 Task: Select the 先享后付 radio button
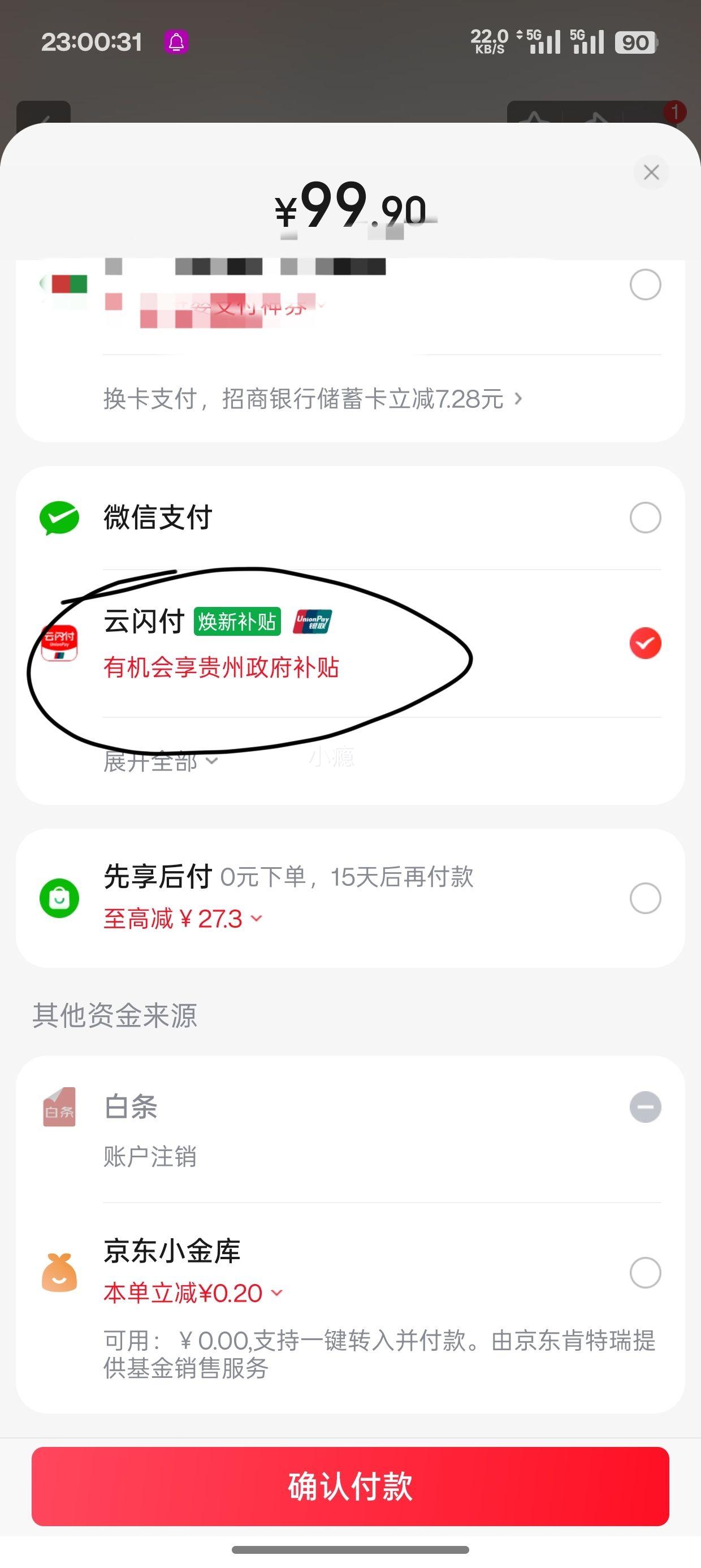[645, 898]
